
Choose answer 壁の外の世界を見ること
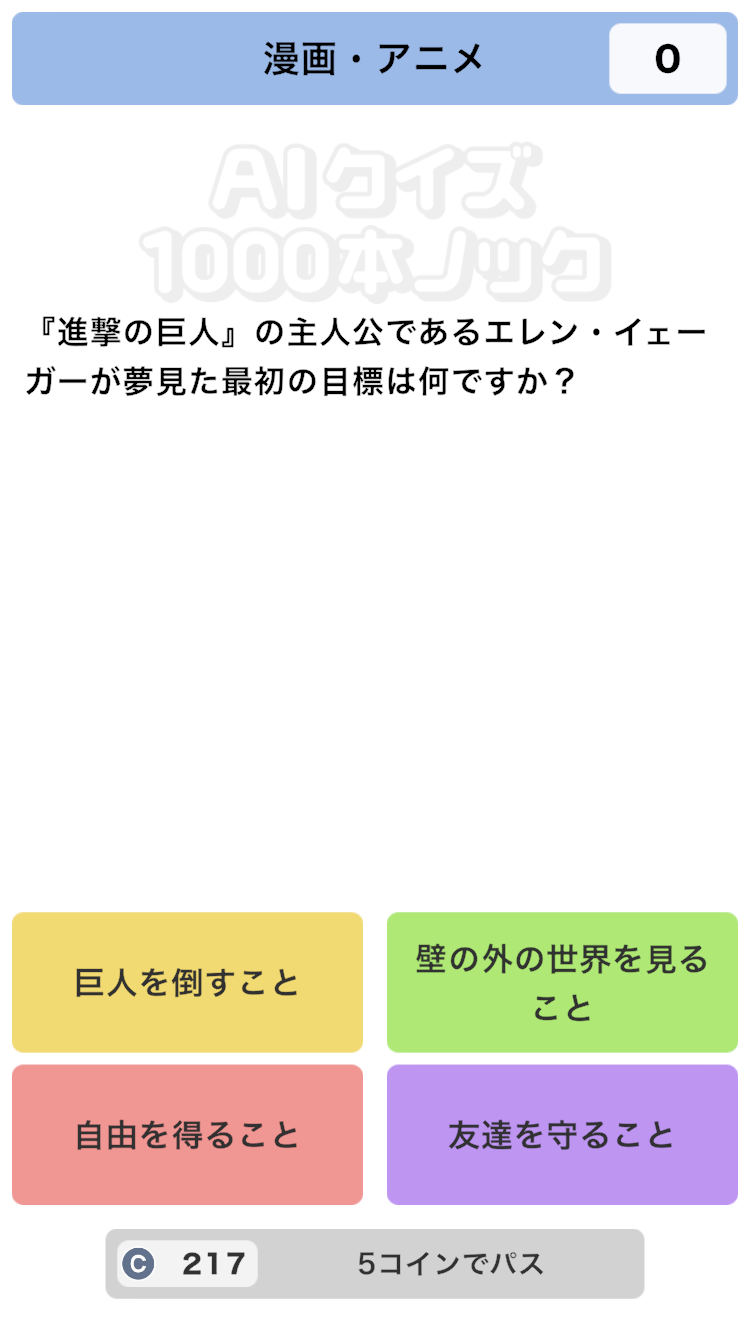[x=562, y=982]
